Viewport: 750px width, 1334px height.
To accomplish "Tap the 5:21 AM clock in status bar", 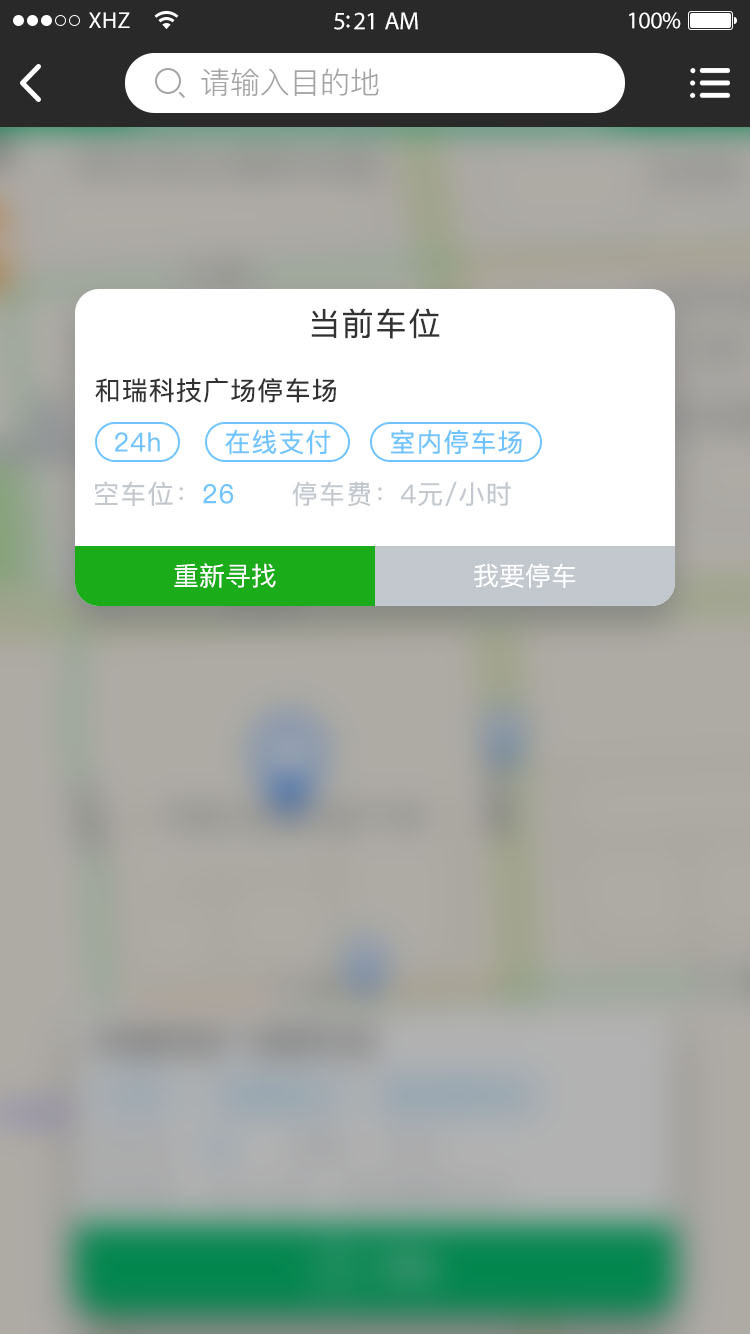I will coord(375,20).
